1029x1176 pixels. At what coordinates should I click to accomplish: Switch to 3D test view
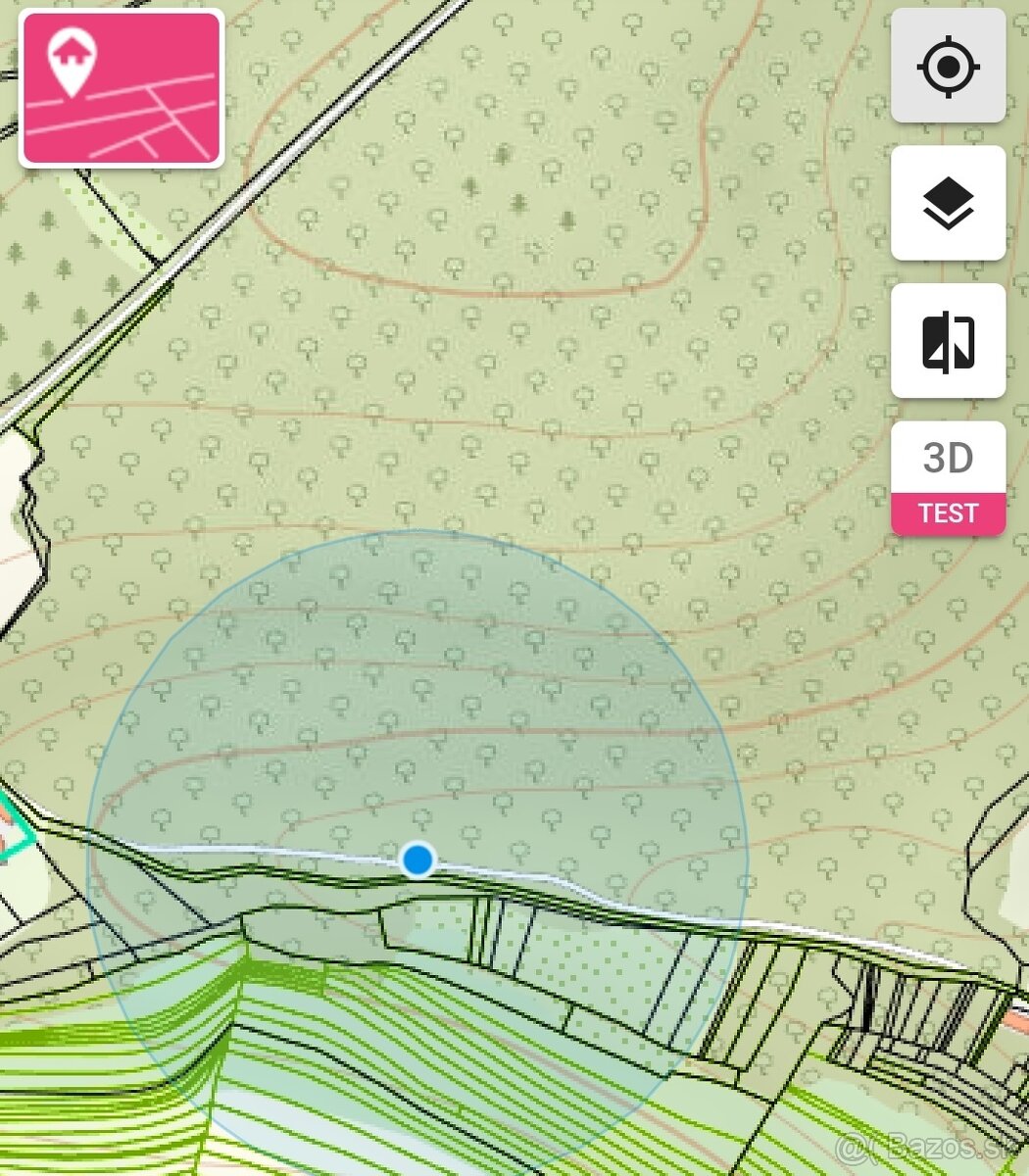[x=948, y=478]
